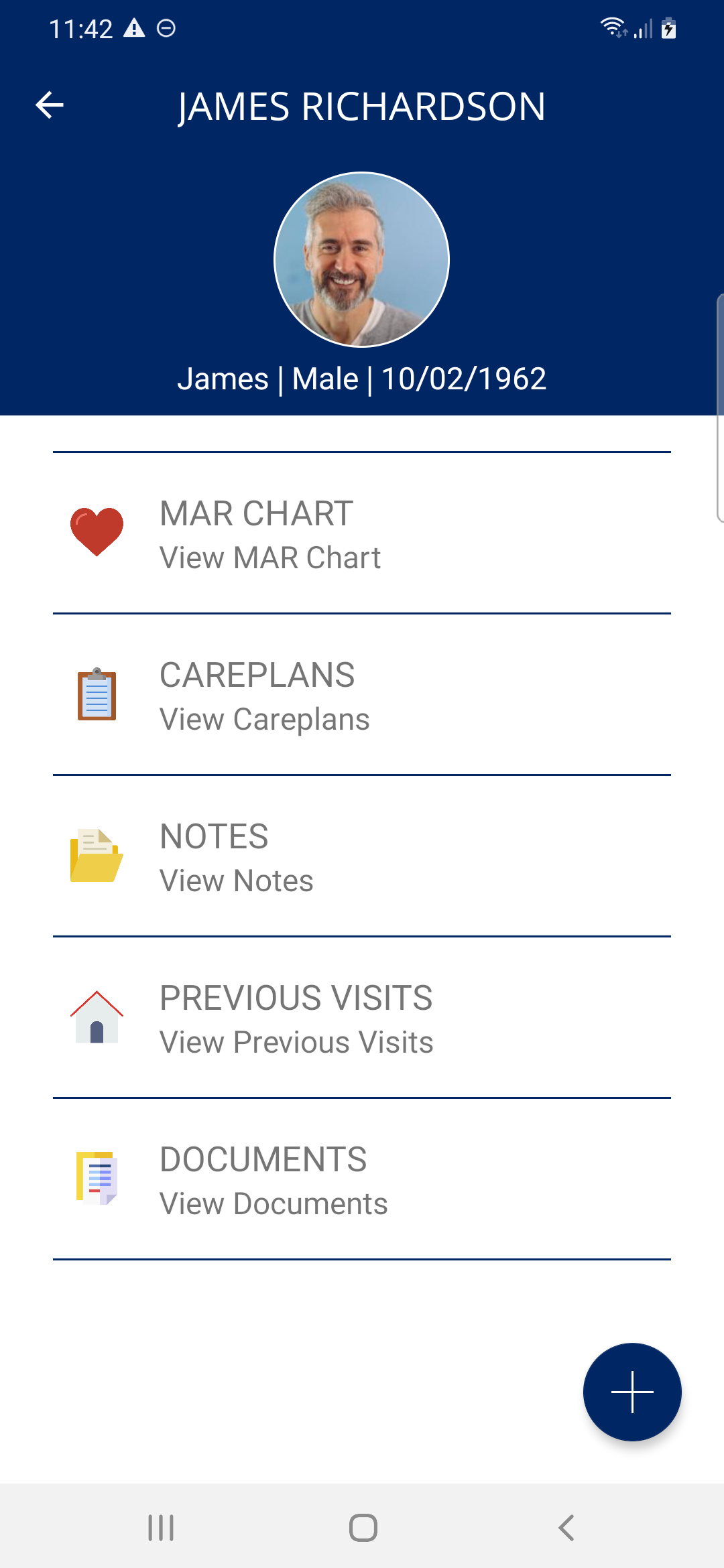
Task: Open the MAR Chart row
Action: pos(362,533)
